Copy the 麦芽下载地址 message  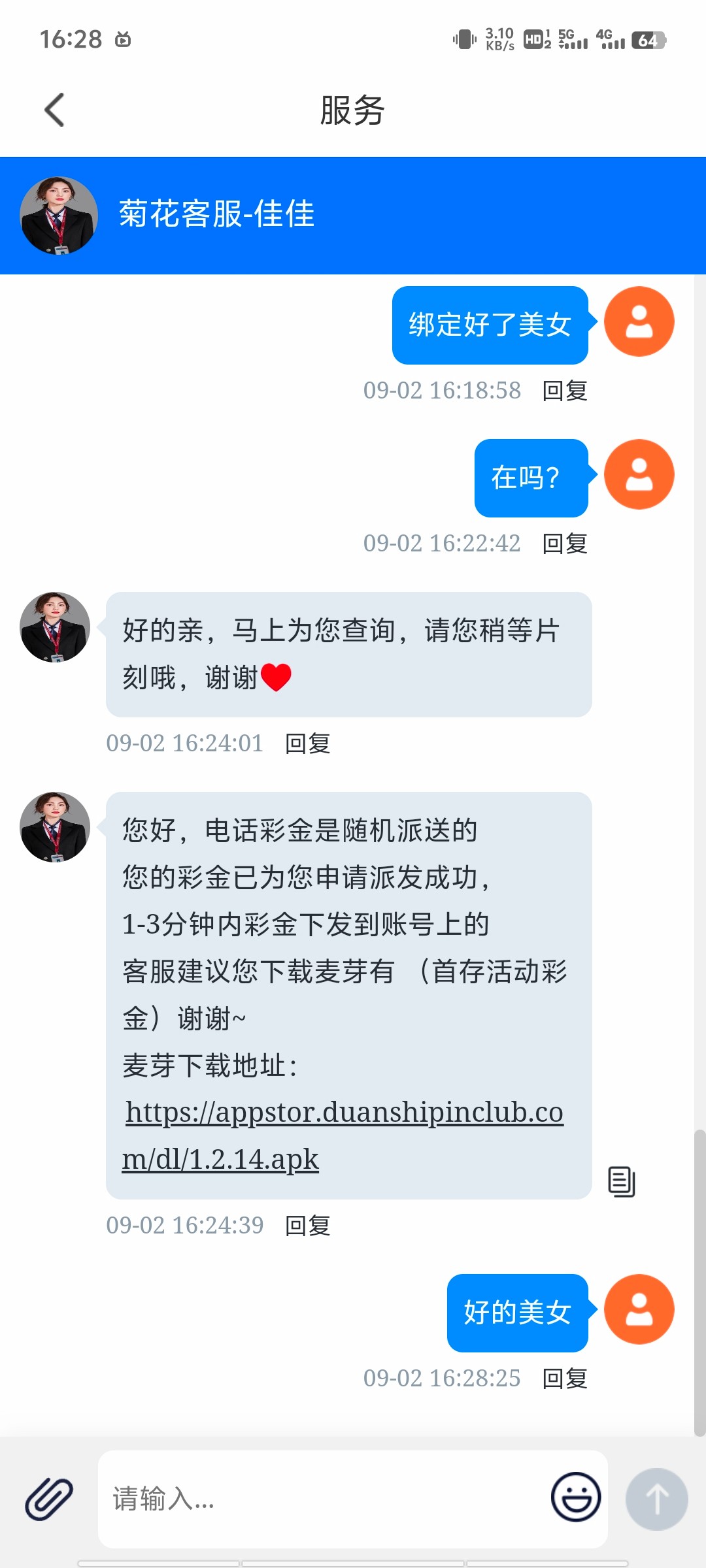621,1181
